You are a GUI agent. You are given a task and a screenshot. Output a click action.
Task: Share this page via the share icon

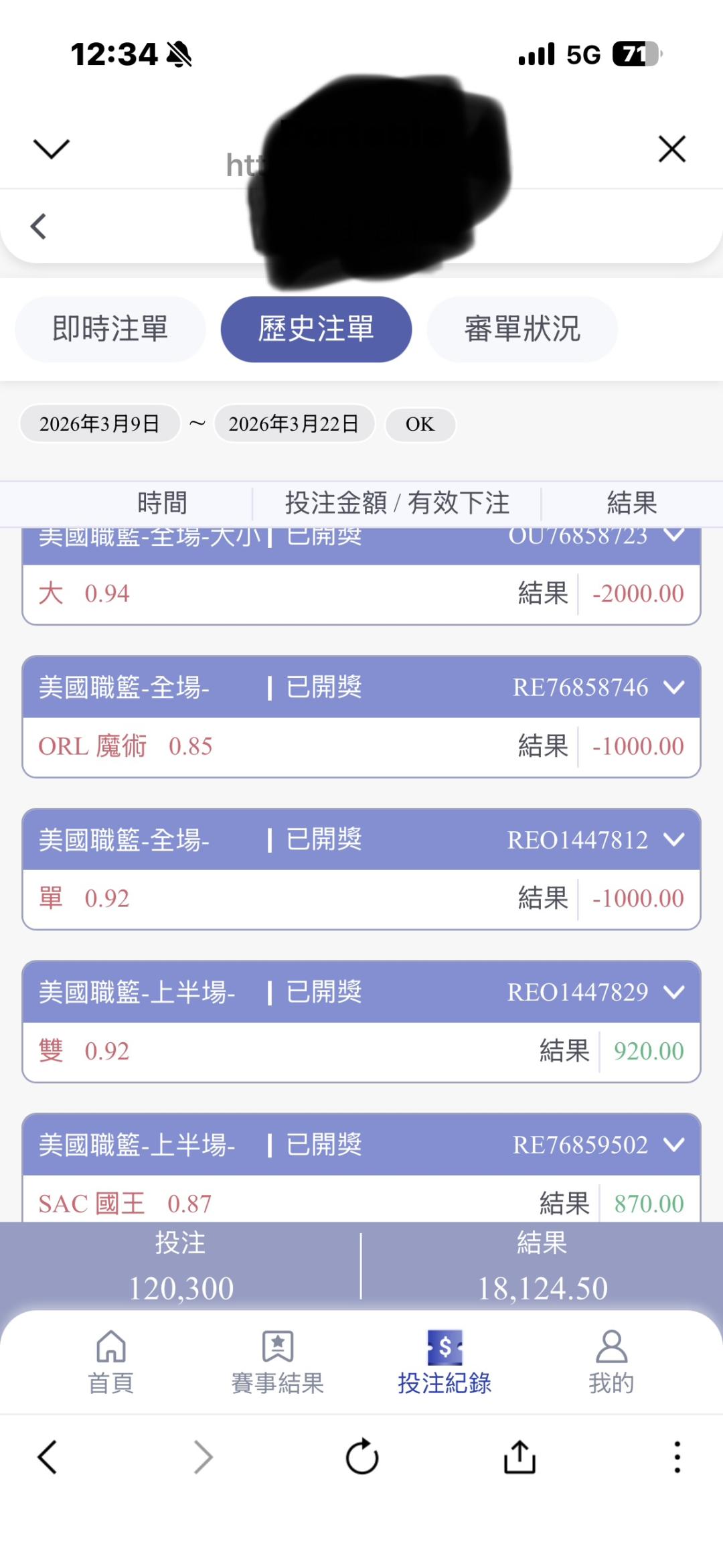coord(519,1457)
